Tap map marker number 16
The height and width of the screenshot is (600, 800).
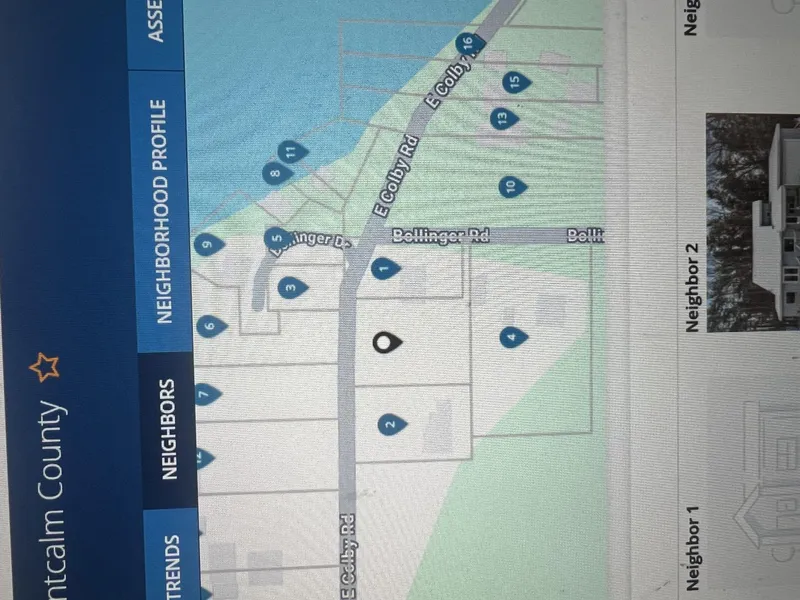point(465,44)
